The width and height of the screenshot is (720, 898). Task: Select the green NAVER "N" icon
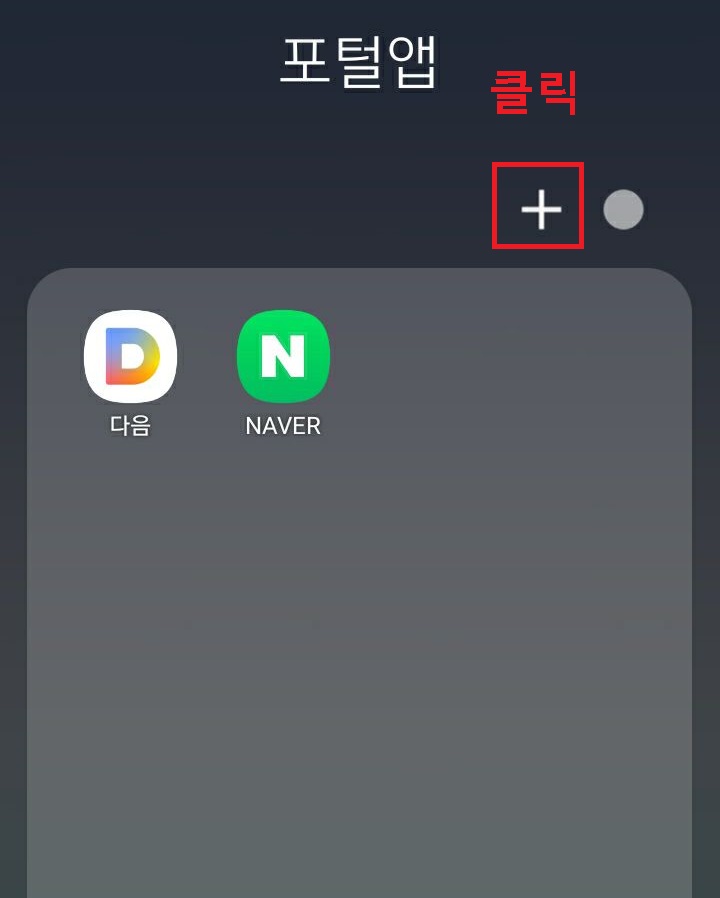pos(281,355)
